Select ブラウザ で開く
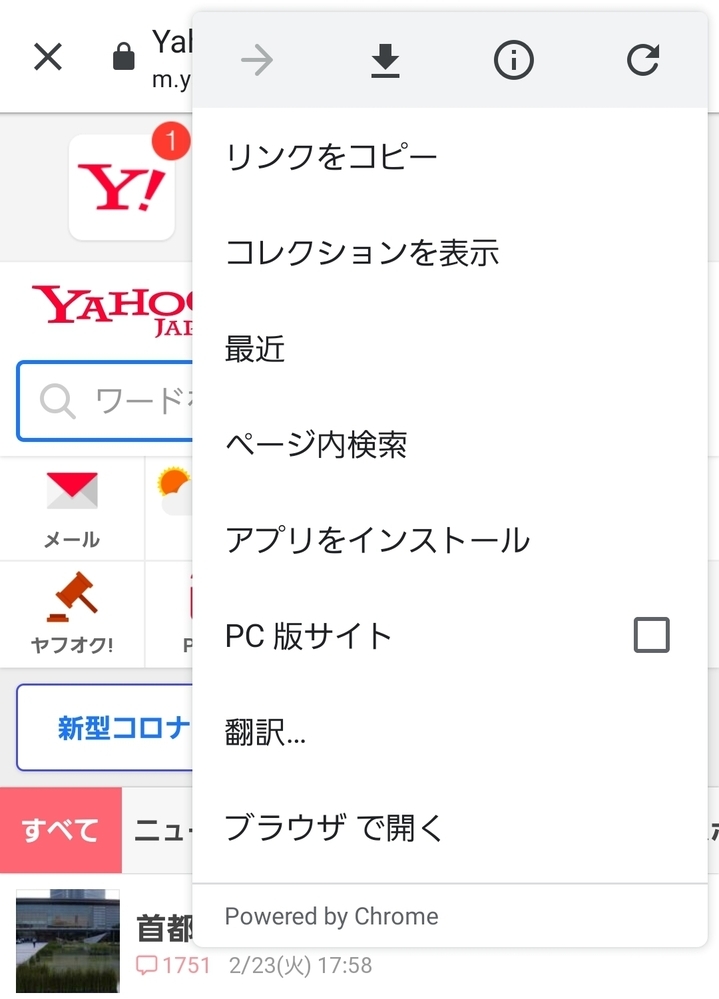 [x=334, y=828]
